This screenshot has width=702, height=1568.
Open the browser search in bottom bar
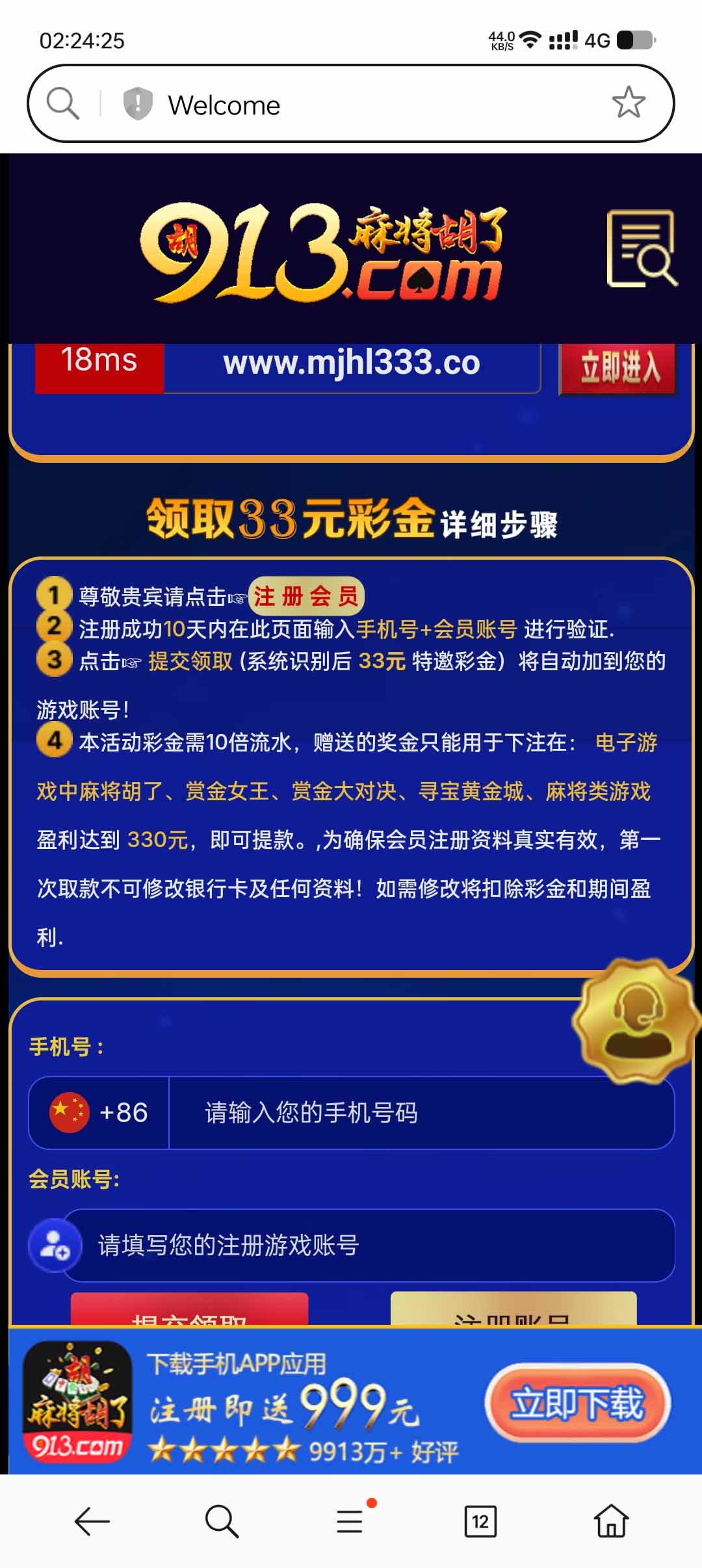click(222, 1521)
